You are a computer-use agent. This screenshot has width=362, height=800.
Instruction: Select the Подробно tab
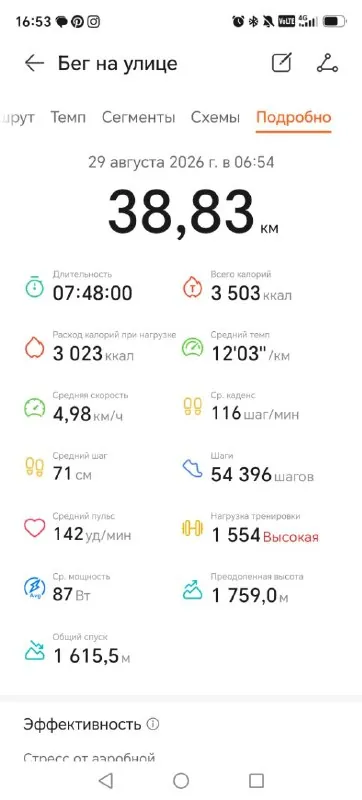pyautogui.click(x=293, y=118)
